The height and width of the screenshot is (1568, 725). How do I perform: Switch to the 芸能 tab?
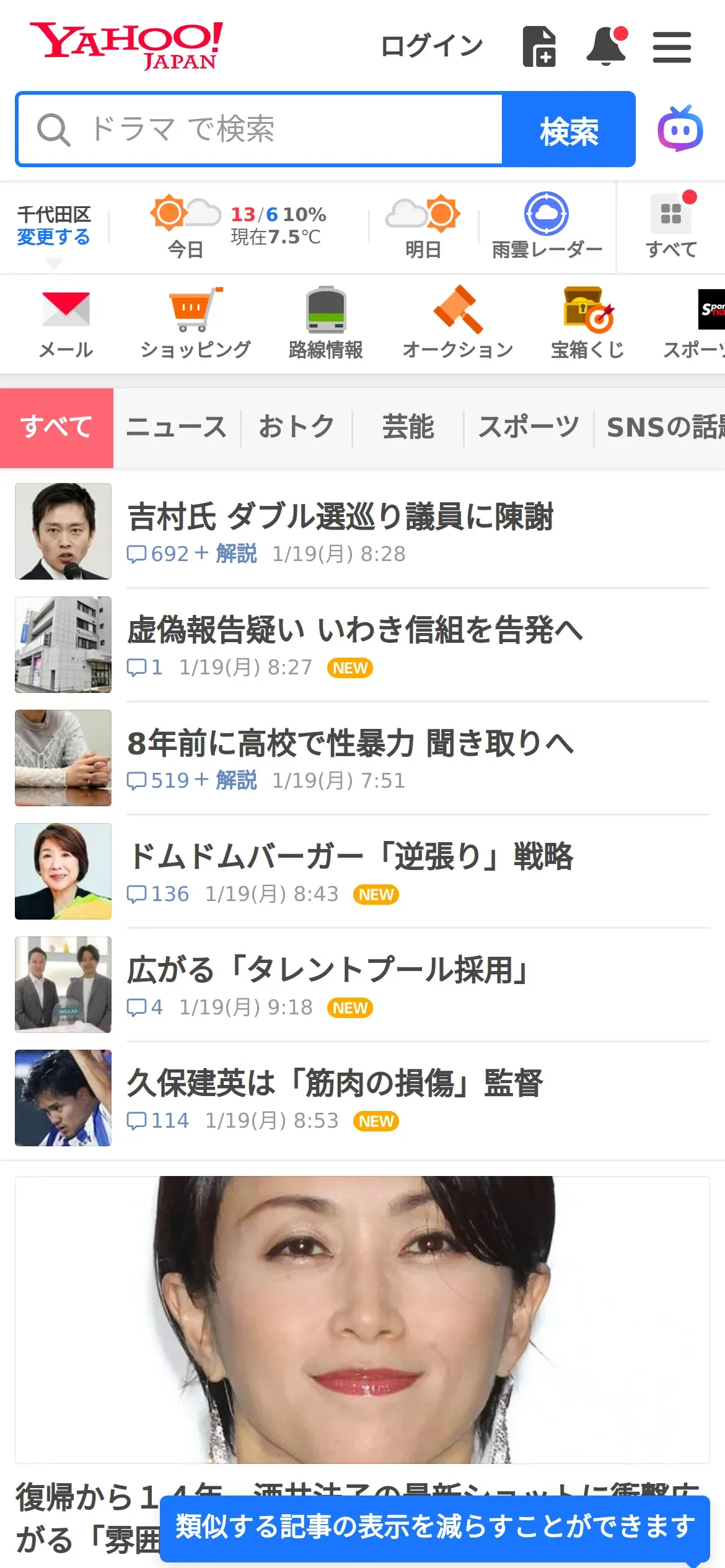pyautogui.click(x=408, y=427)
